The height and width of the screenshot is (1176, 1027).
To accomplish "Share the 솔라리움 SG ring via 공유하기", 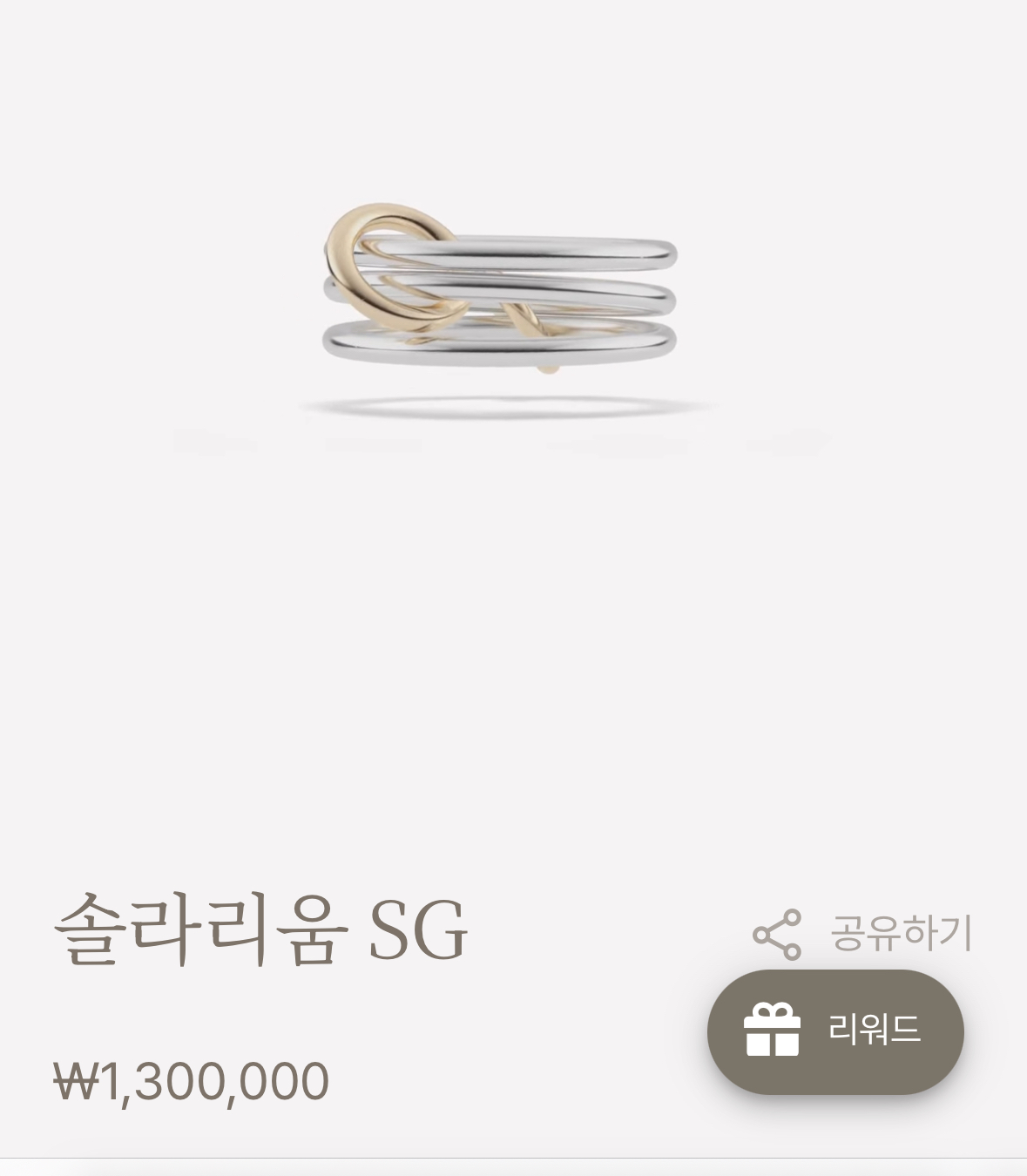I will tap(862, 934).
